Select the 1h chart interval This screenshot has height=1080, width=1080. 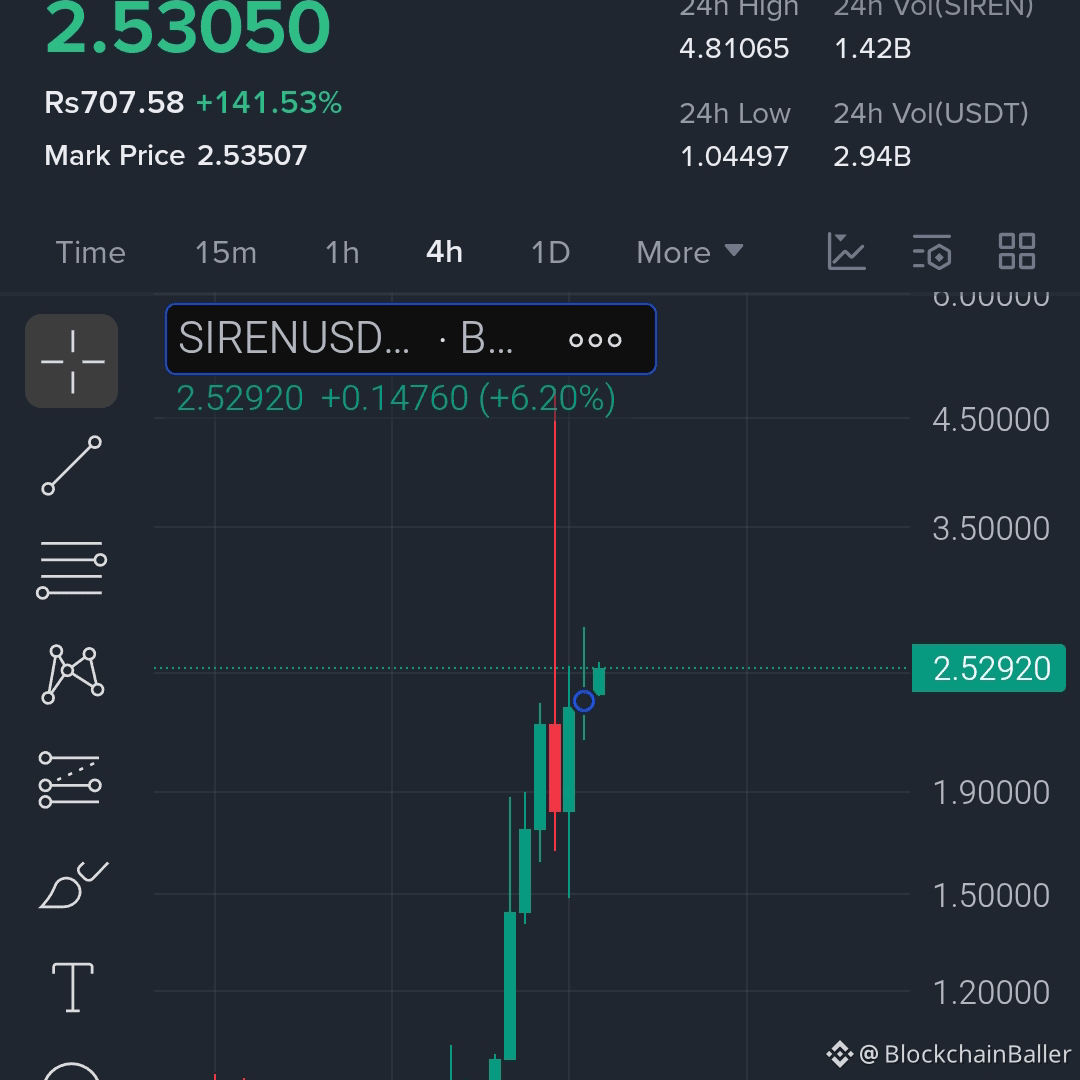[x=342, y=252]
